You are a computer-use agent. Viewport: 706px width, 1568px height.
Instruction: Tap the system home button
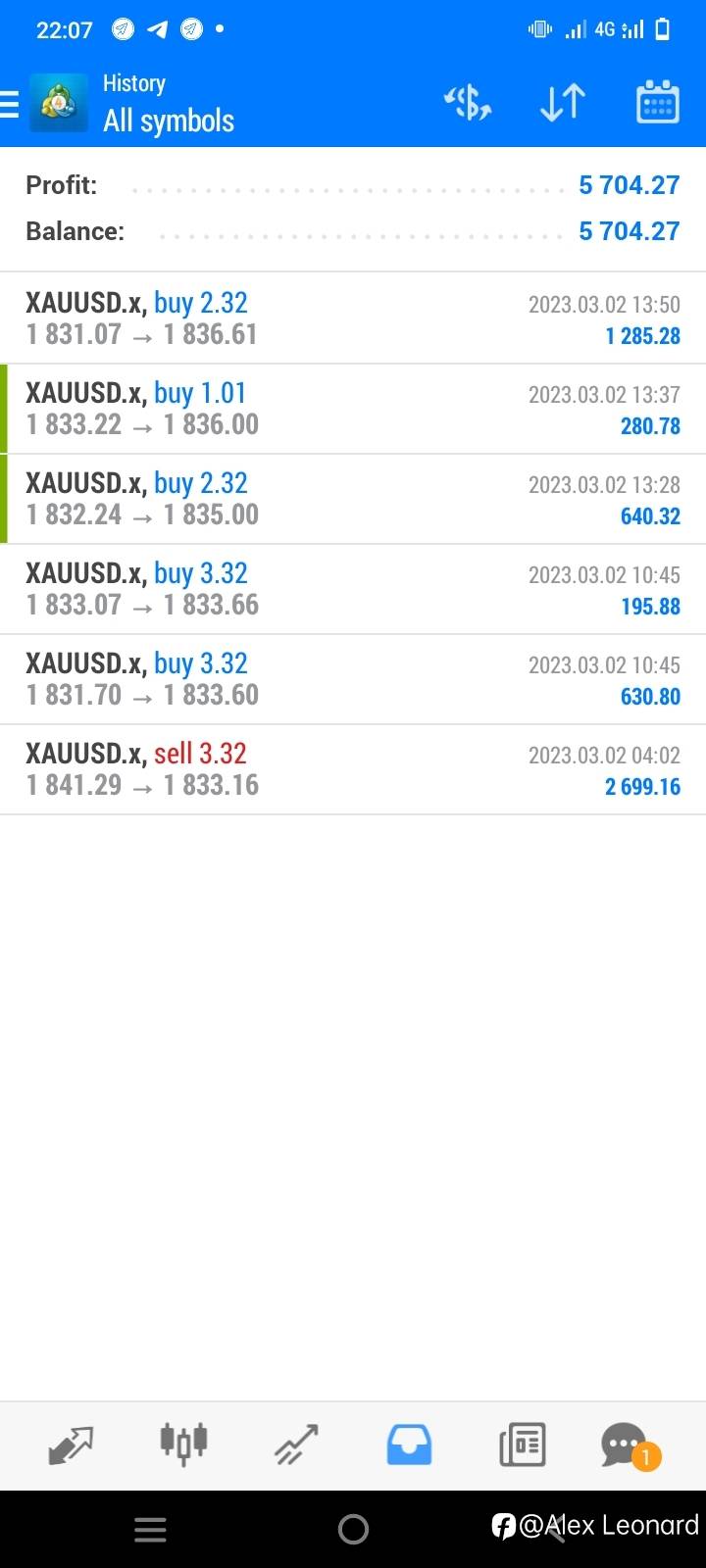tap(353, 1529)
